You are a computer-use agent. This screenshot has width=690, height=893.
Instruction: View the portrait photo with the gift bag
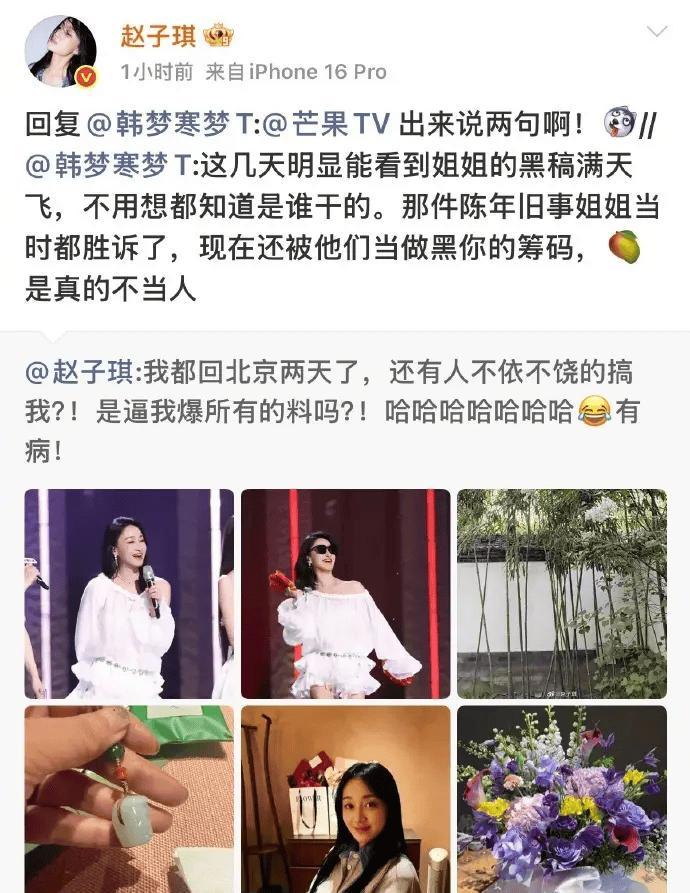(x=346, y=798)
